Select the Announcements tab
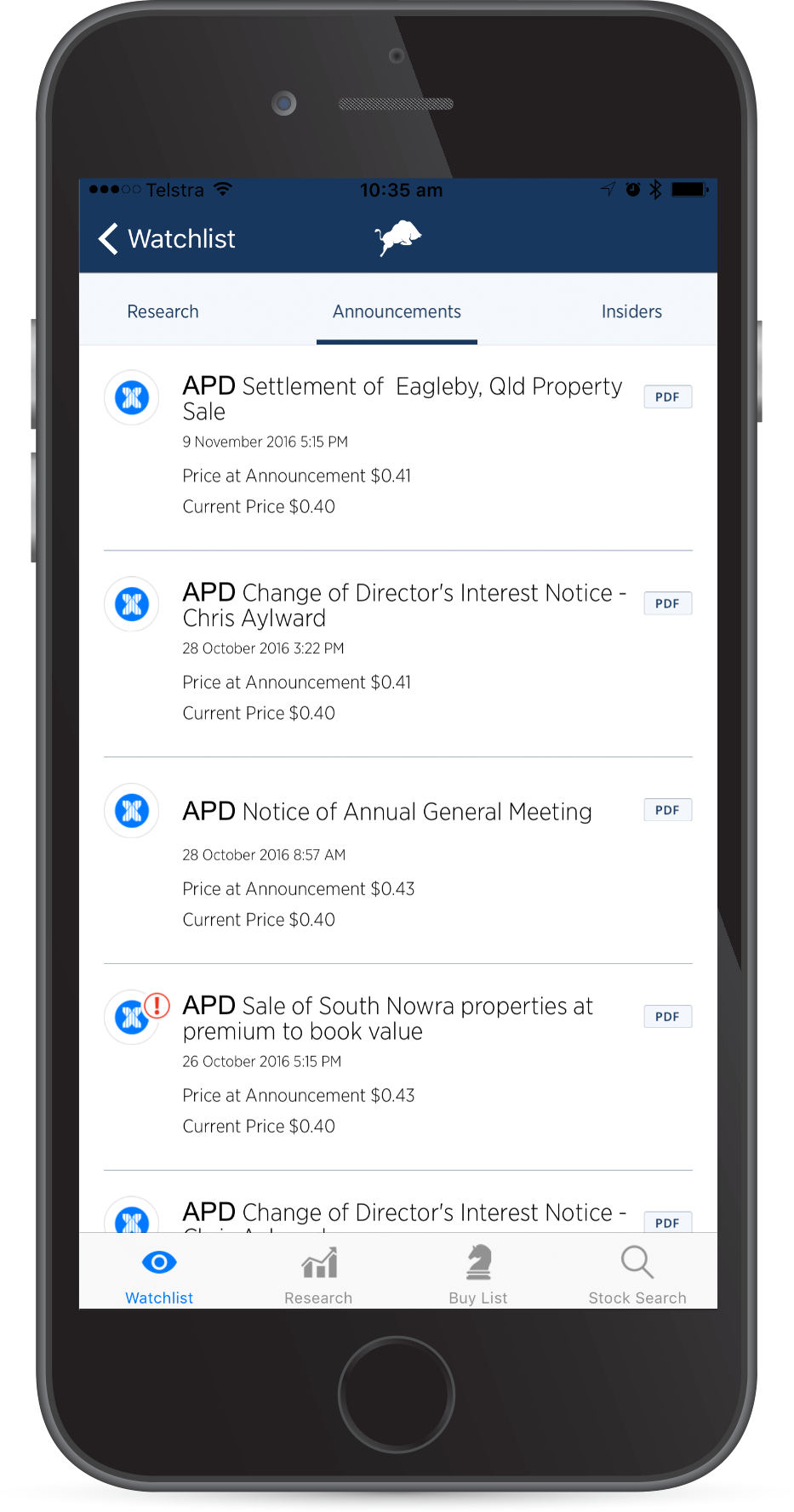Image resolution: width=794 pixels, height=1512 pixels. click(397, 311)
